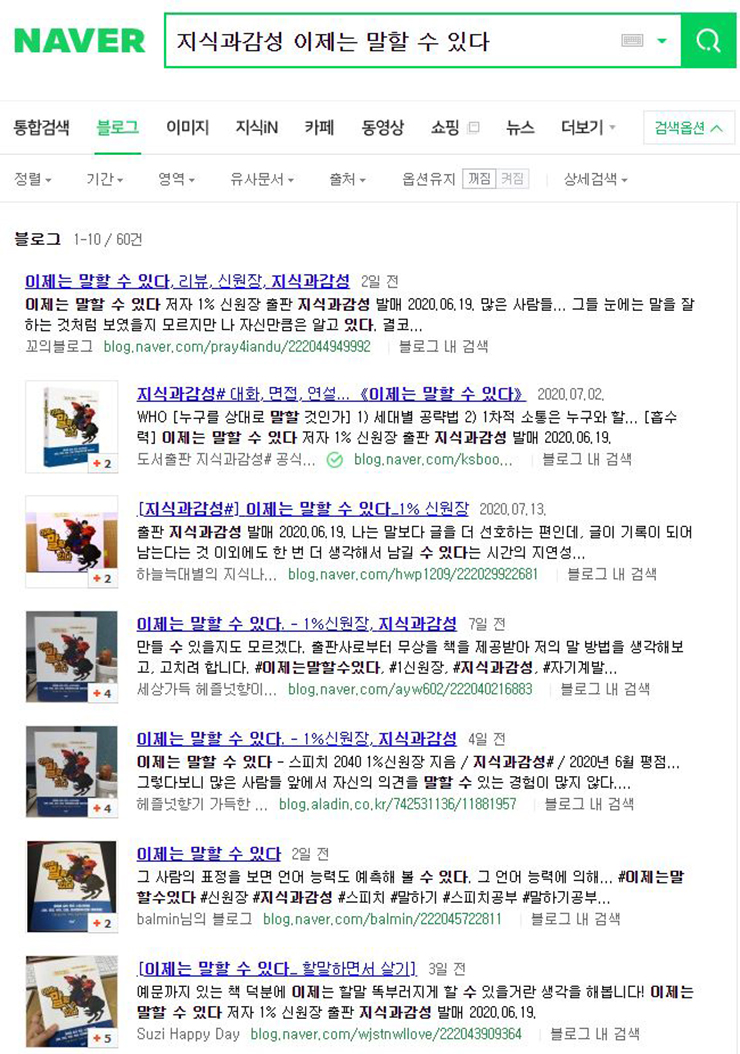This screenshot has height=1054, width=740.
Task: Open the 출처 source dropdown
Action: coord(347,180)
